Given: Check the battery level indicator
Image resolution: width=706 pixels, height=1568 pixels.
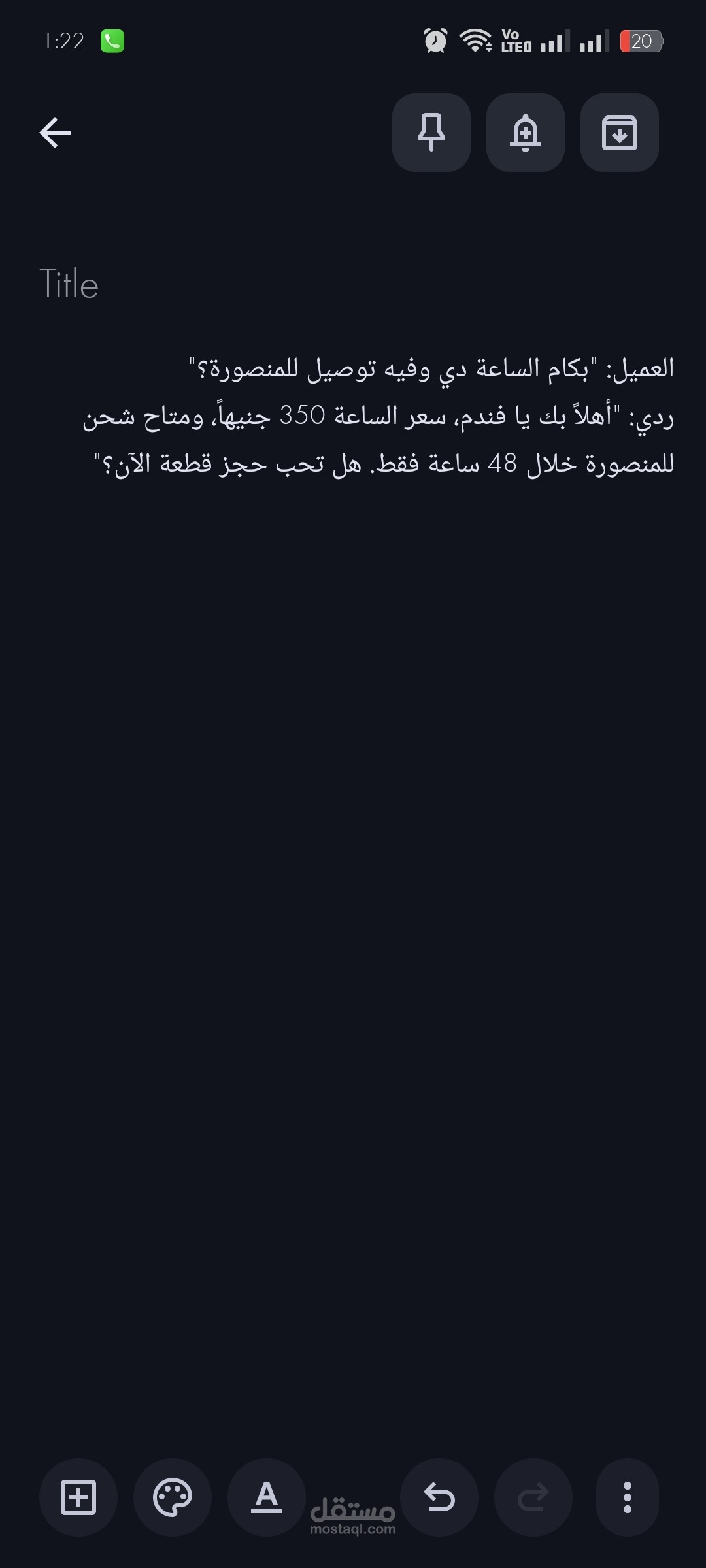Looking at the screenshot, I should coord(641,41).
